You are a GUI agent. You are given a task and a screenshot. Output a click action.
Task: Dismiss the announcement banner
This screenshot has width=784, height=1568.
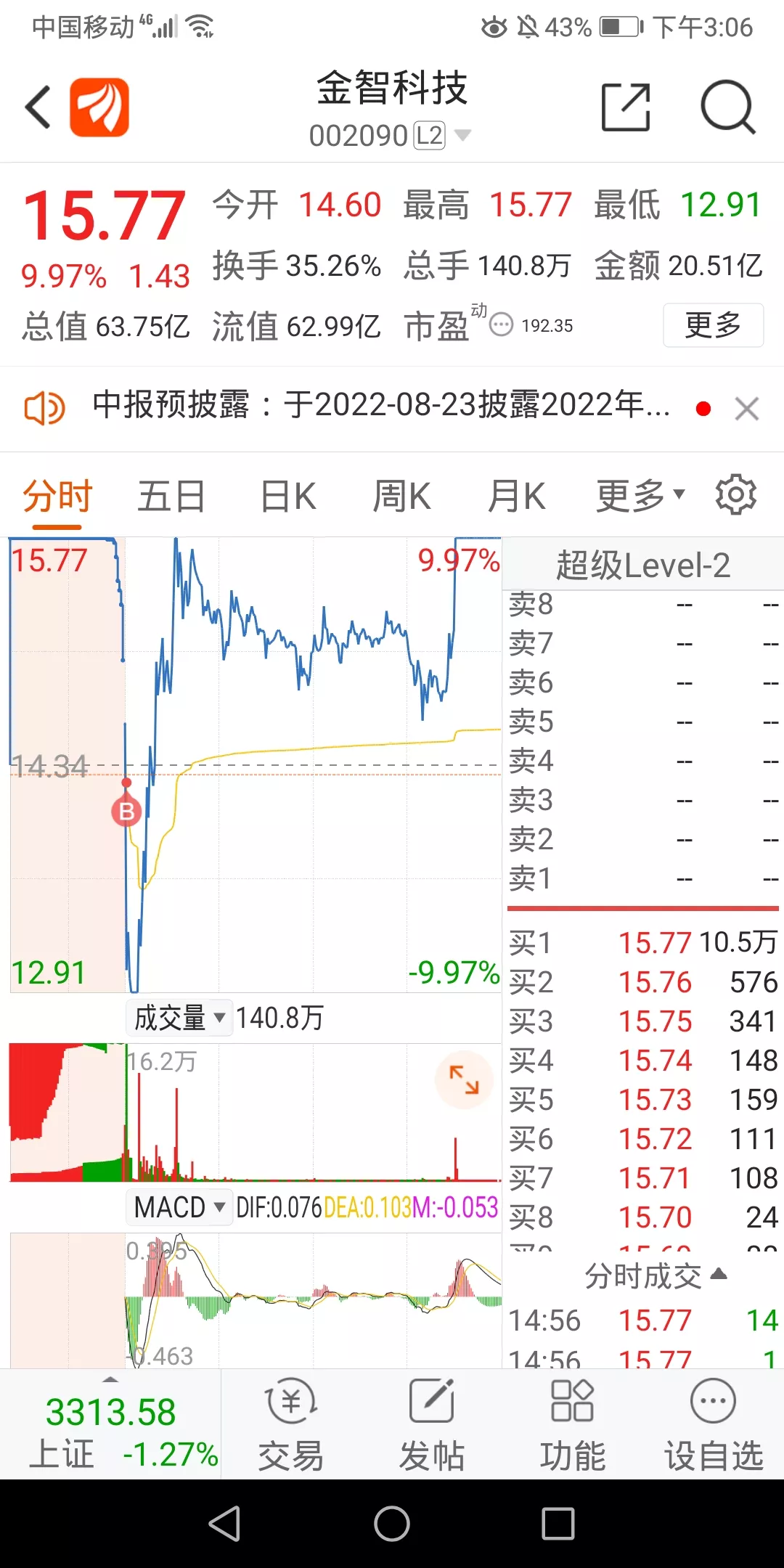pyautogui.click(x=746, y=409)
